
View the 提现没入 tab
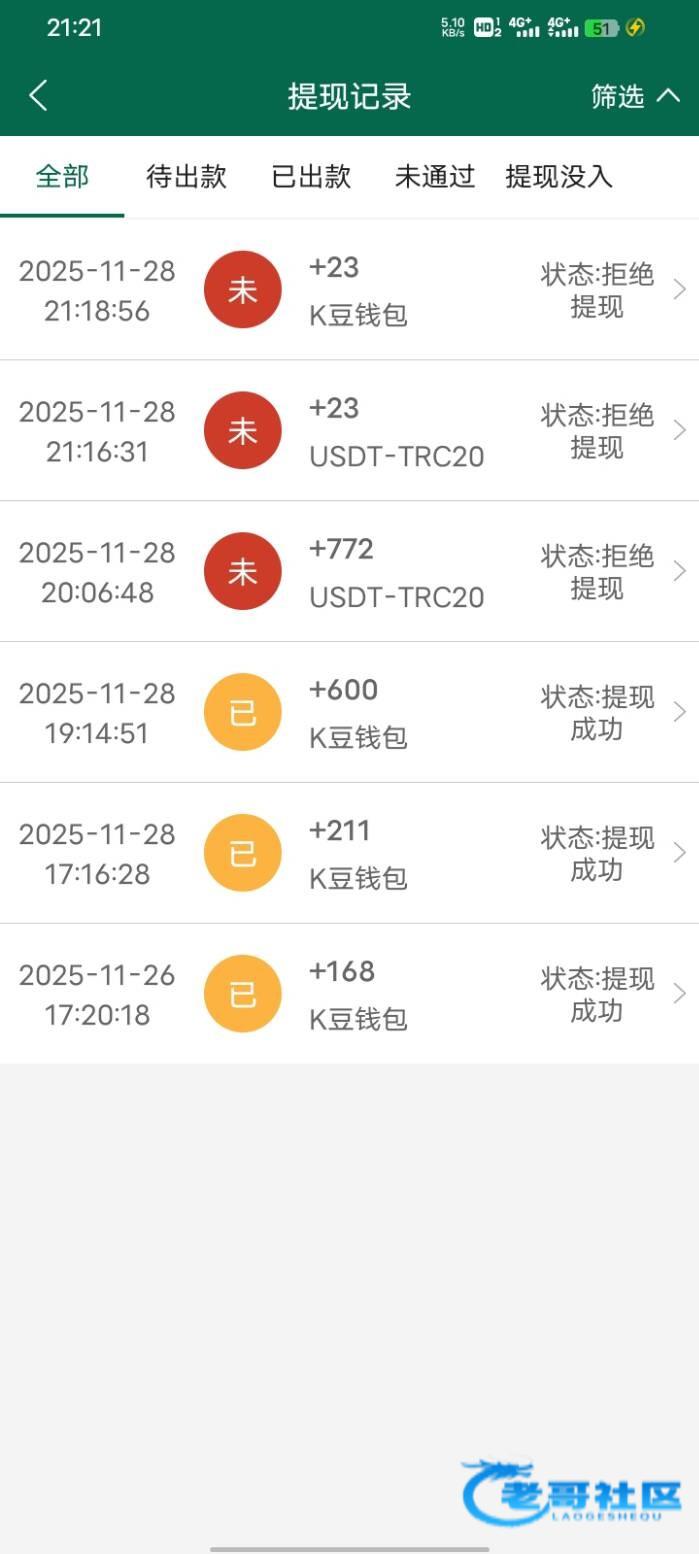[x=559, y=177]
